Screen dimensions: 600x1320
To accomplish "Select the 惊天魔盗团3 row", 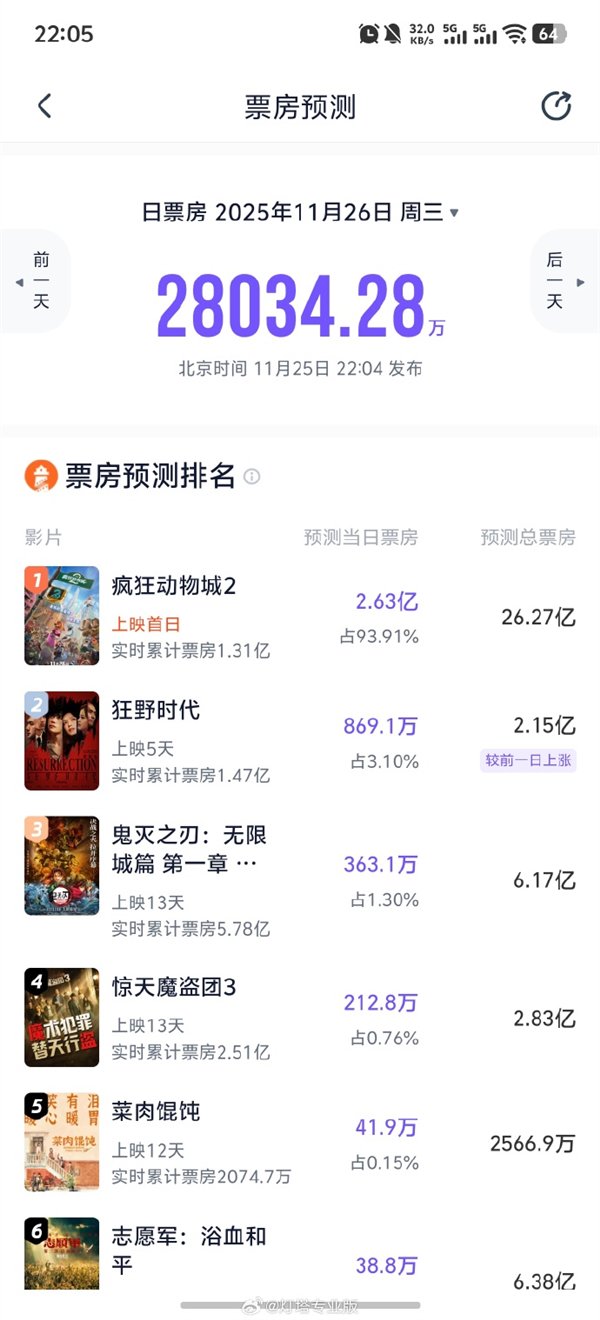I will click(300, 1017).
